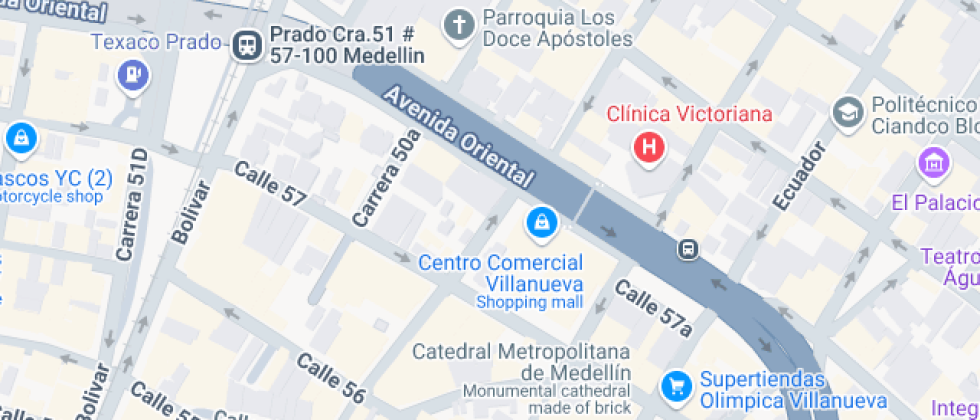
Task: Open the El Palacio museum pin
Action: pos(933,162)
